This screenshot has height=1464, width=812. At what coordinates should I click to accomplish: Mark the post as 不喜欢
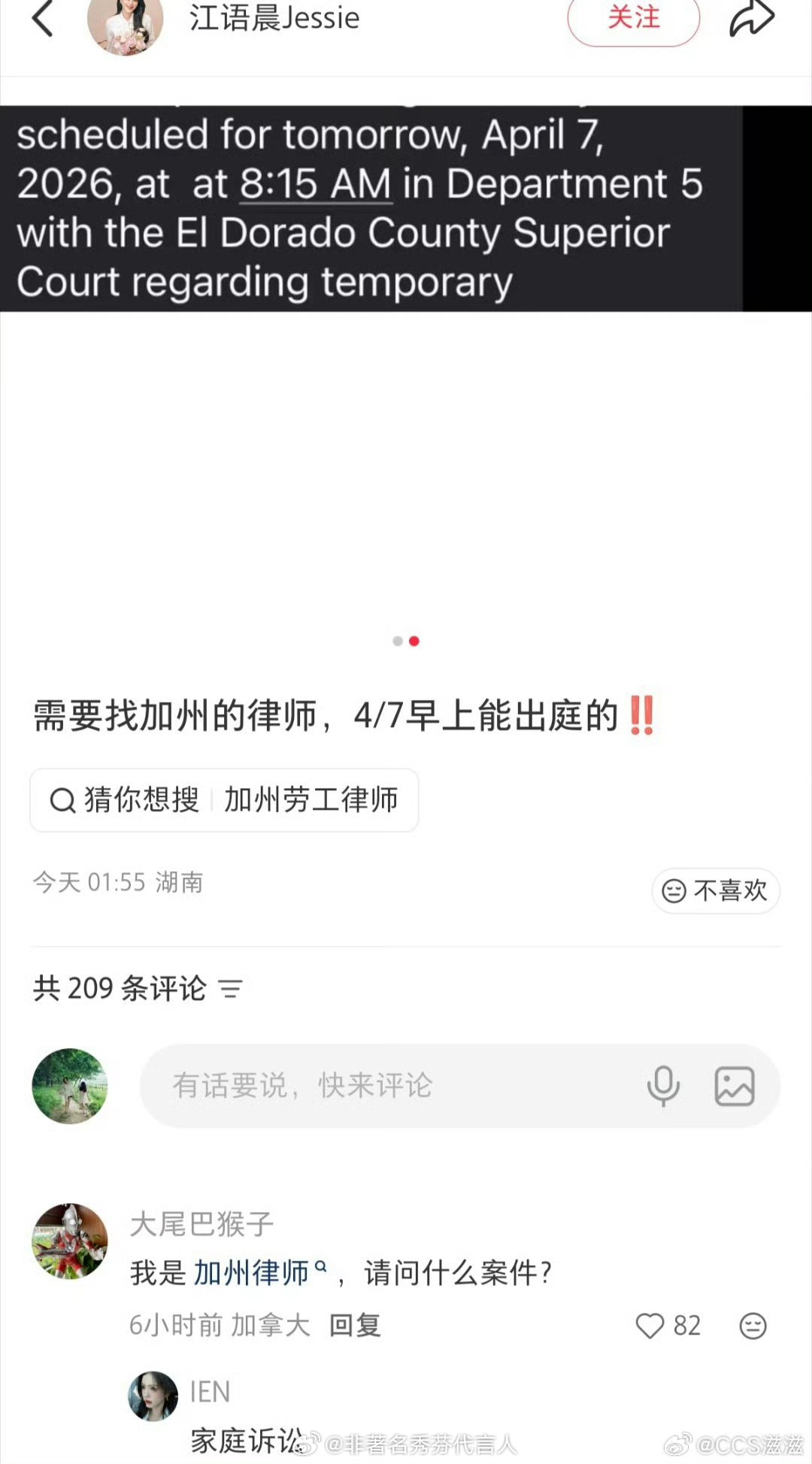[x=714, y=890]
